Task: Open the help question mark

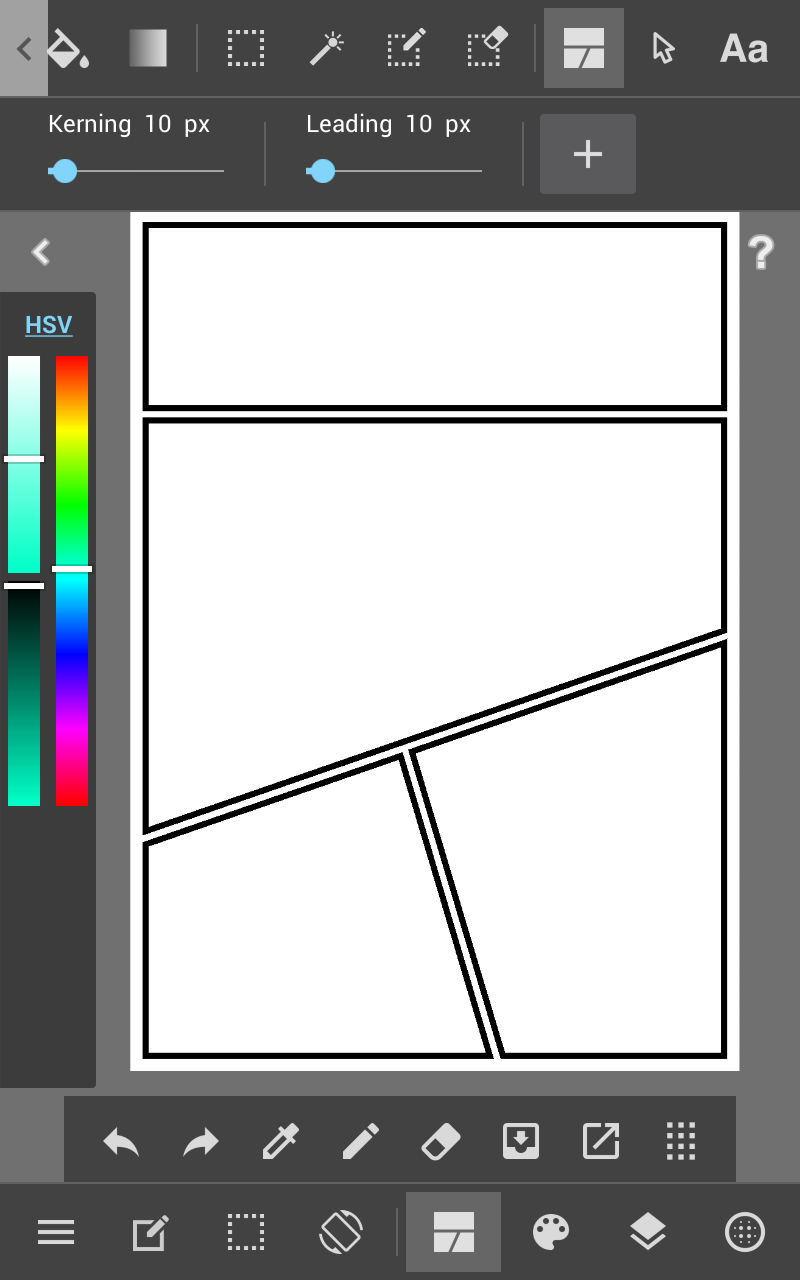Action: (761, 253)
